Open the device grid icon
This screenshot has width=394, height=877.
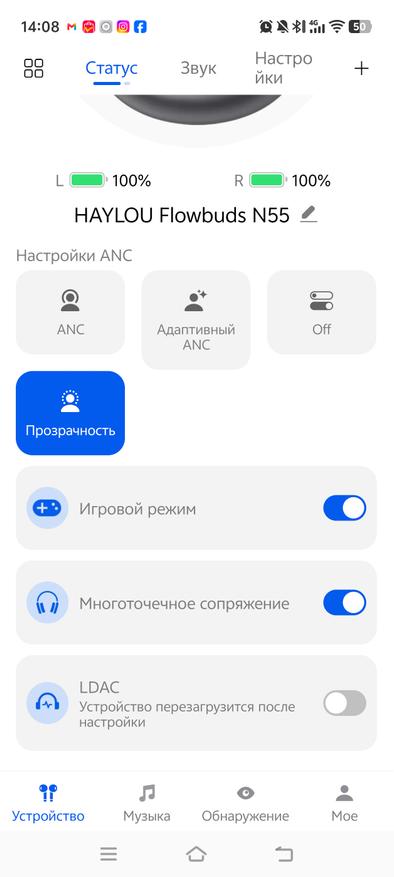pos(34,68)
